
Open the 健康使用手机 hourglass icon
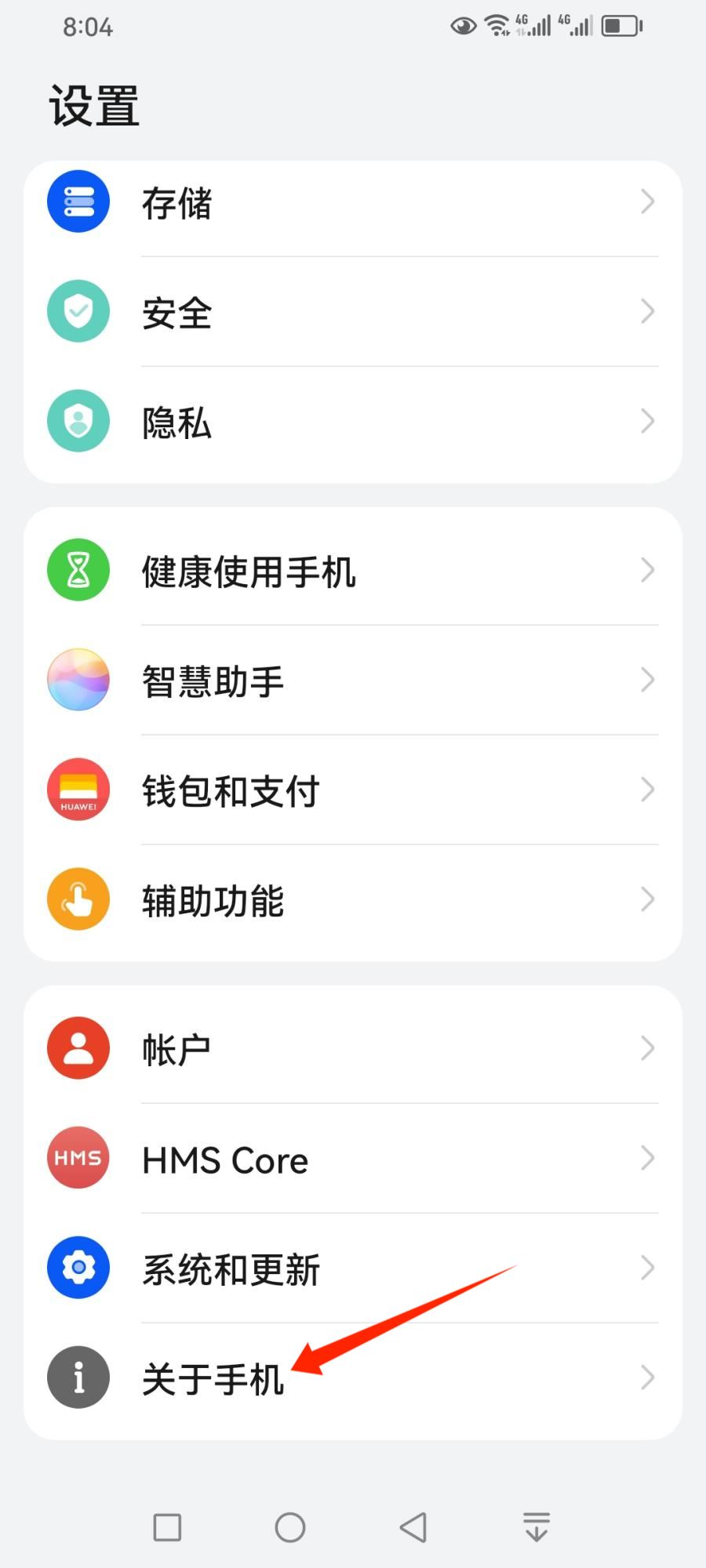78,570
